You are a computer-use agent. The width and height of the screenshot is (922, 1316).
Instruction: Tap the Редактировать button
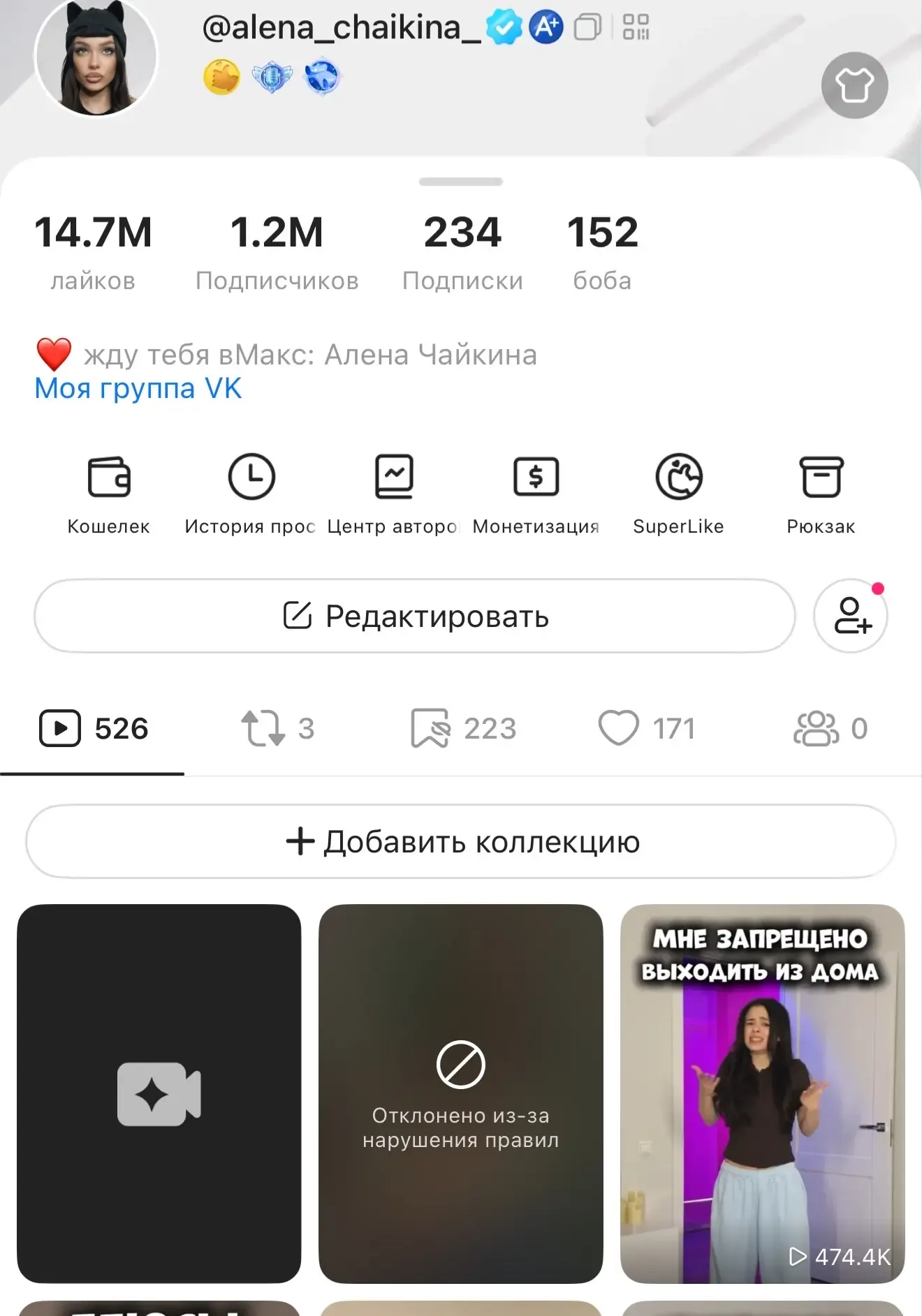coord(415,616)
